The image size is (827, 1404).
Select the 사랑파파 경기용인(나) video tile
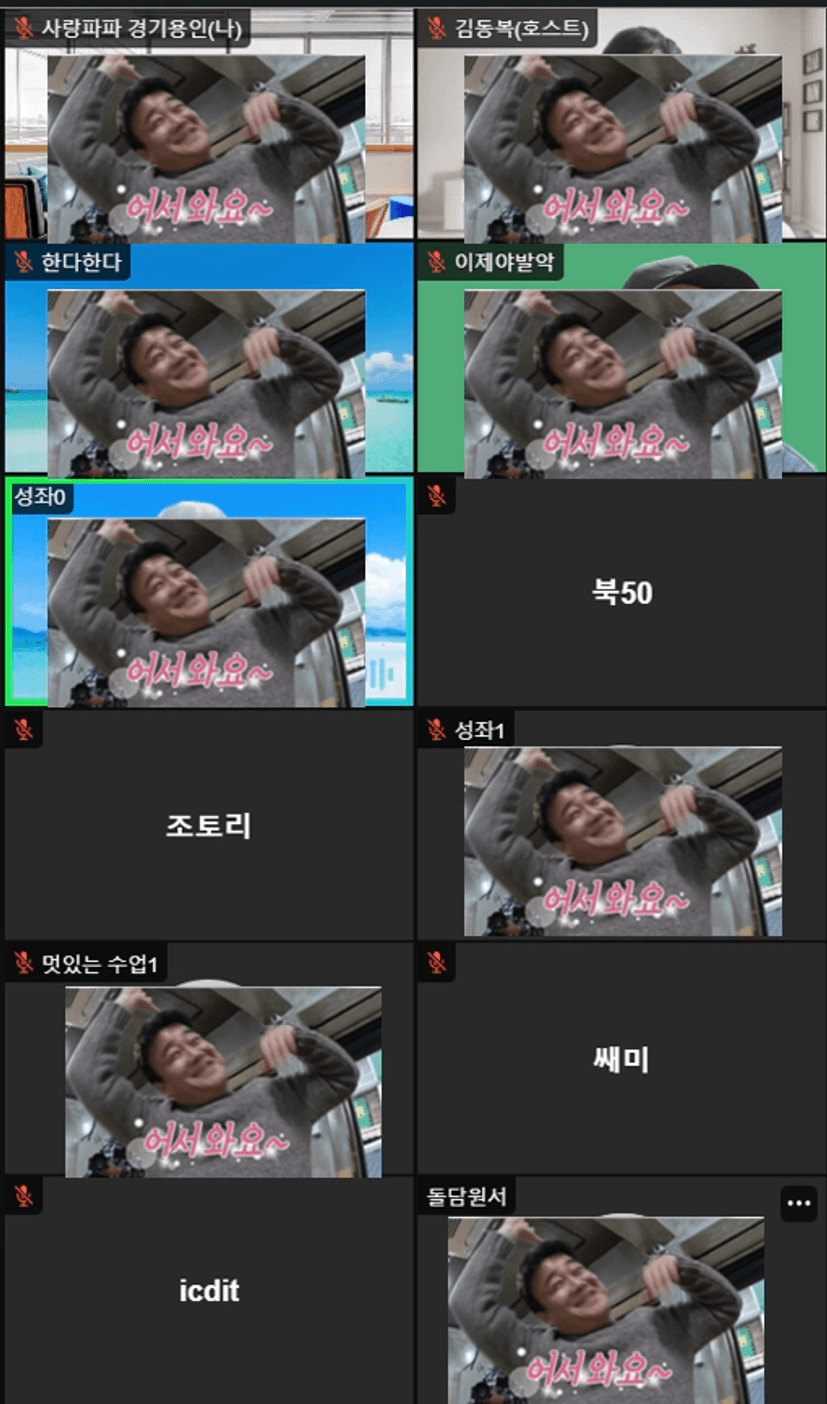tap(209, 126)
